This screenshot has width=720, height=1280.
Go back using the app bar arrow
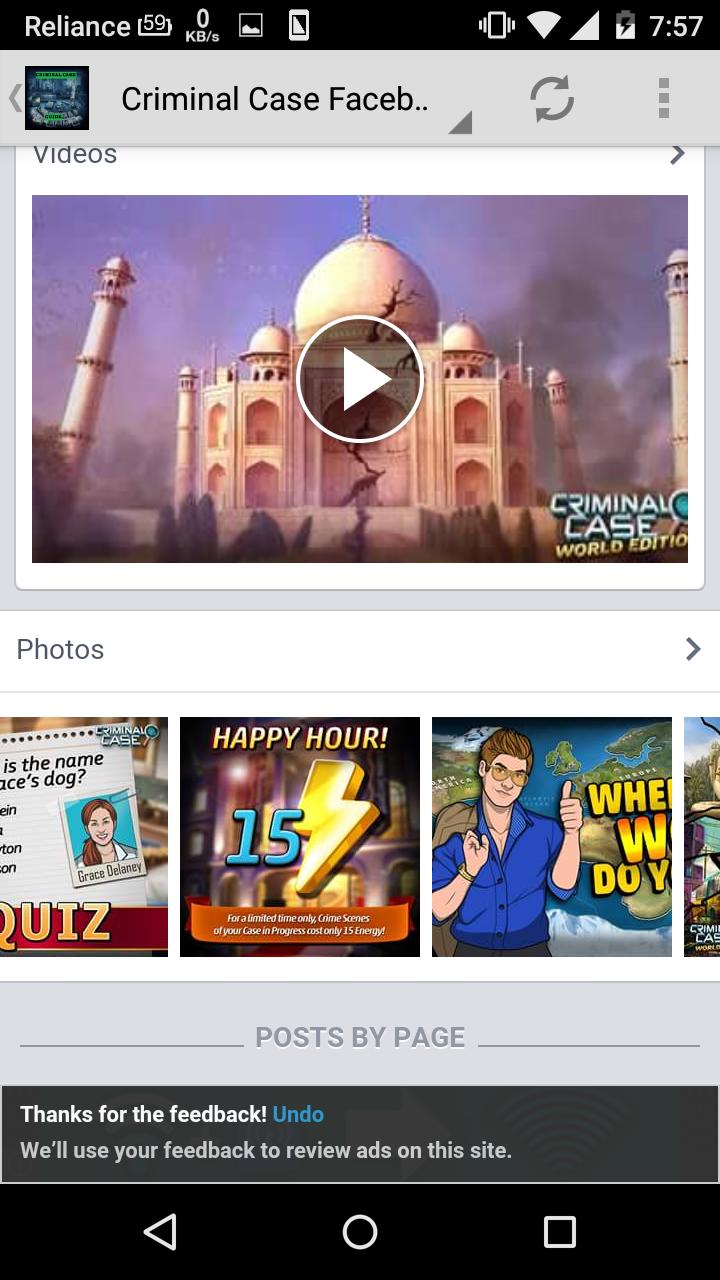(16, 98)
